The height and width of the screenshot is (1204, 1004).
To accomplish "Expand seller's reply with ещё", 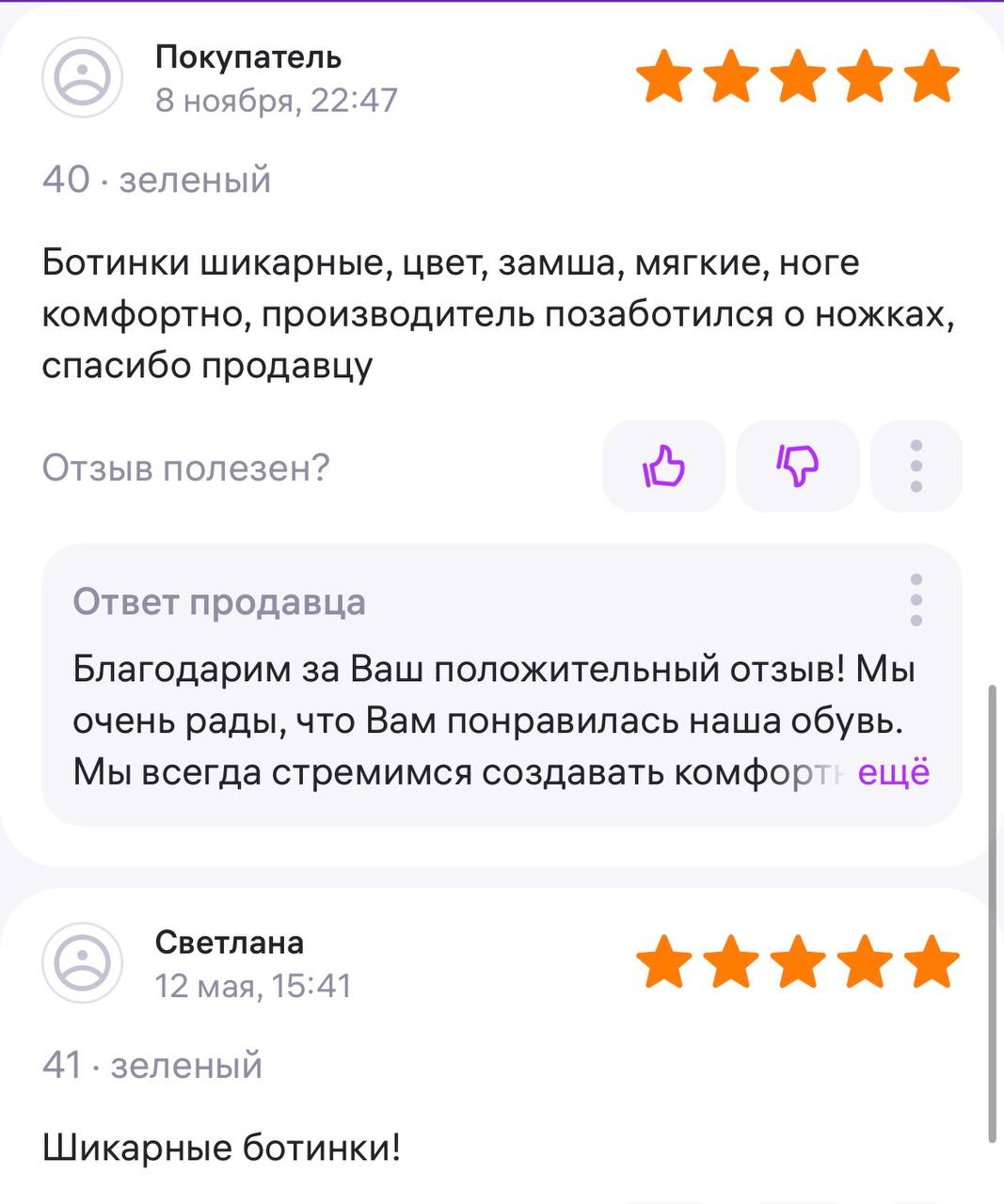I will [893, 771].
